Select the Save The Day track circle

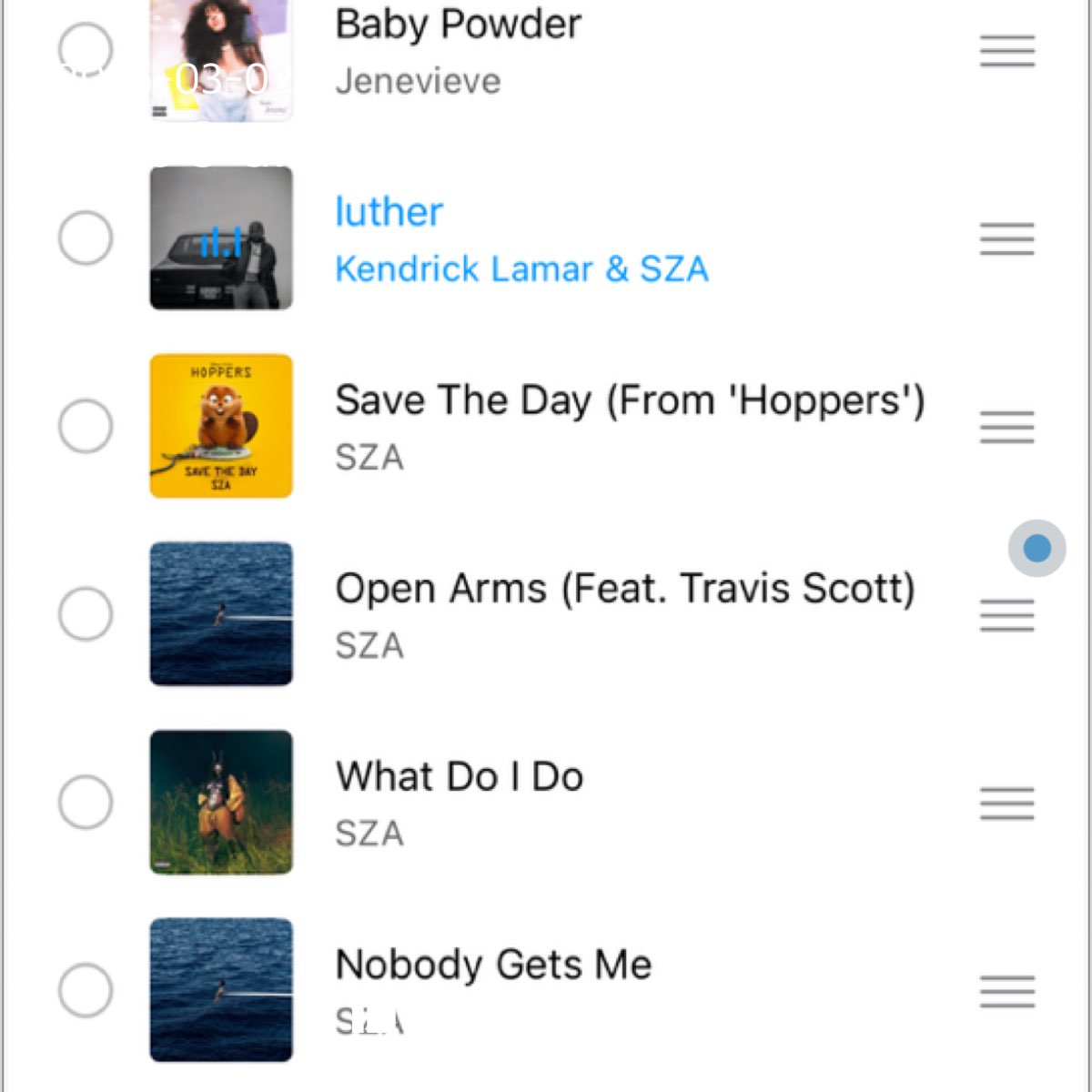(86, 426)
